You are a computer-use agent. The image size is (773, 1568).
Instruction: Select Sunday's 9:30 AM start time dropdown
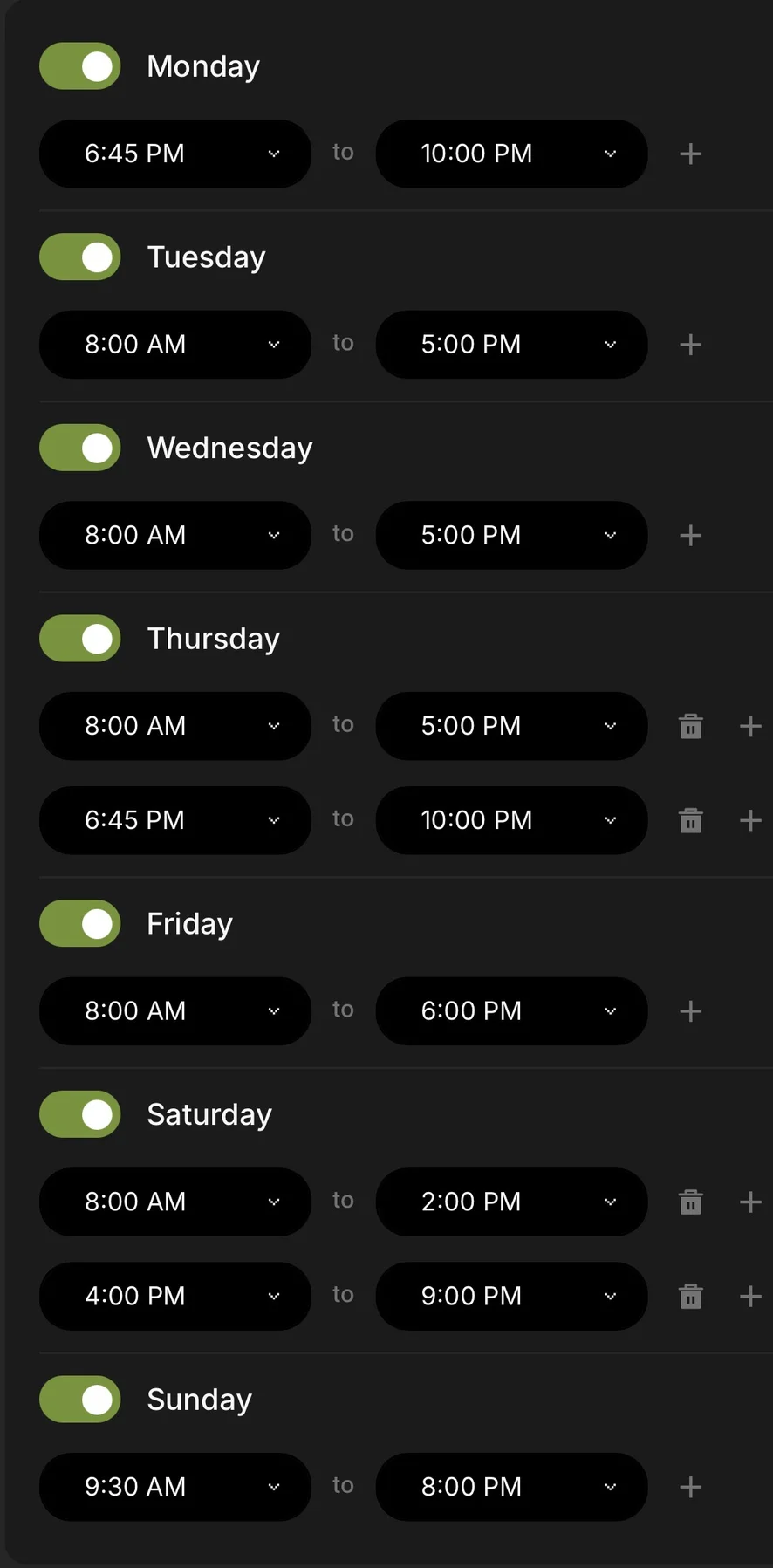(175, 1487)
